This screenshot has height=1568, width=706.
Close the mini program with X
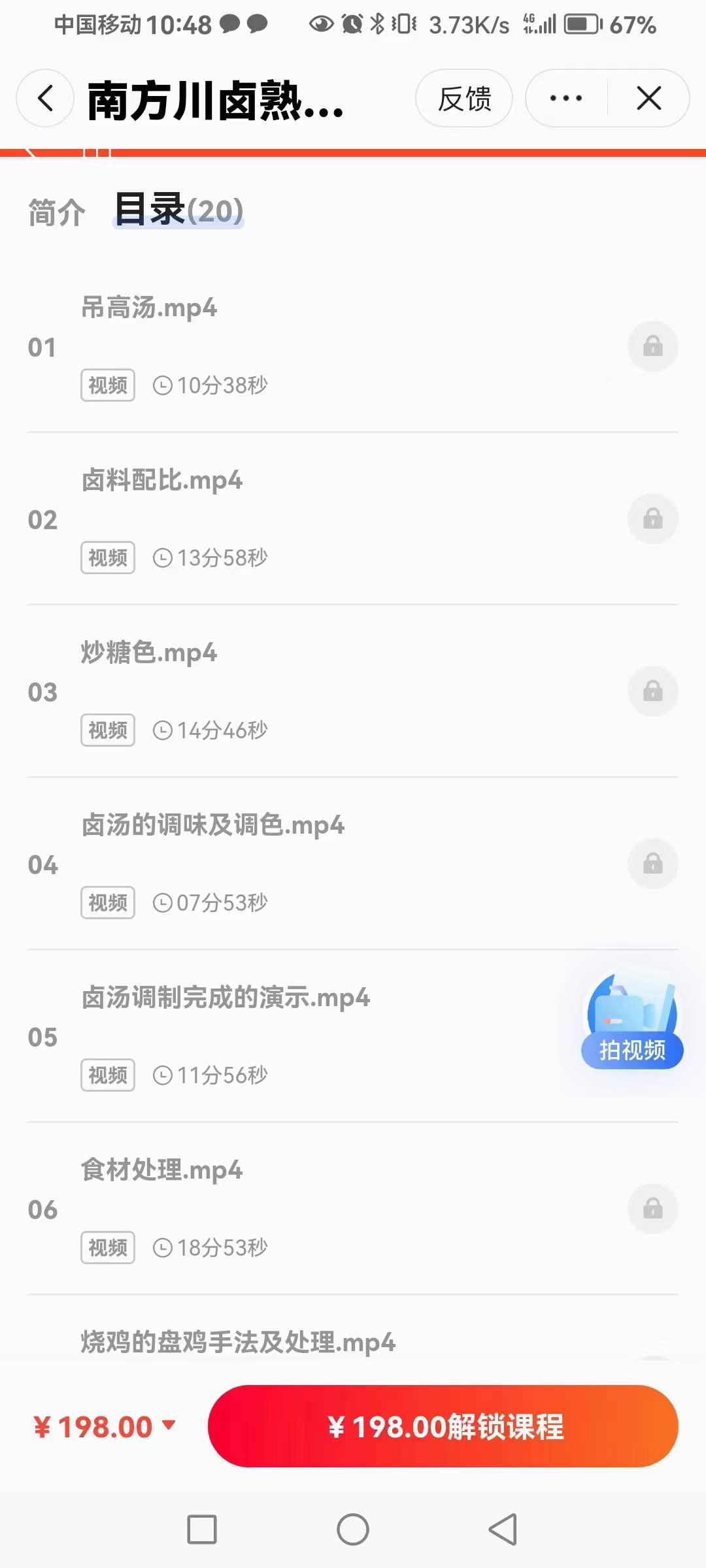648,99
